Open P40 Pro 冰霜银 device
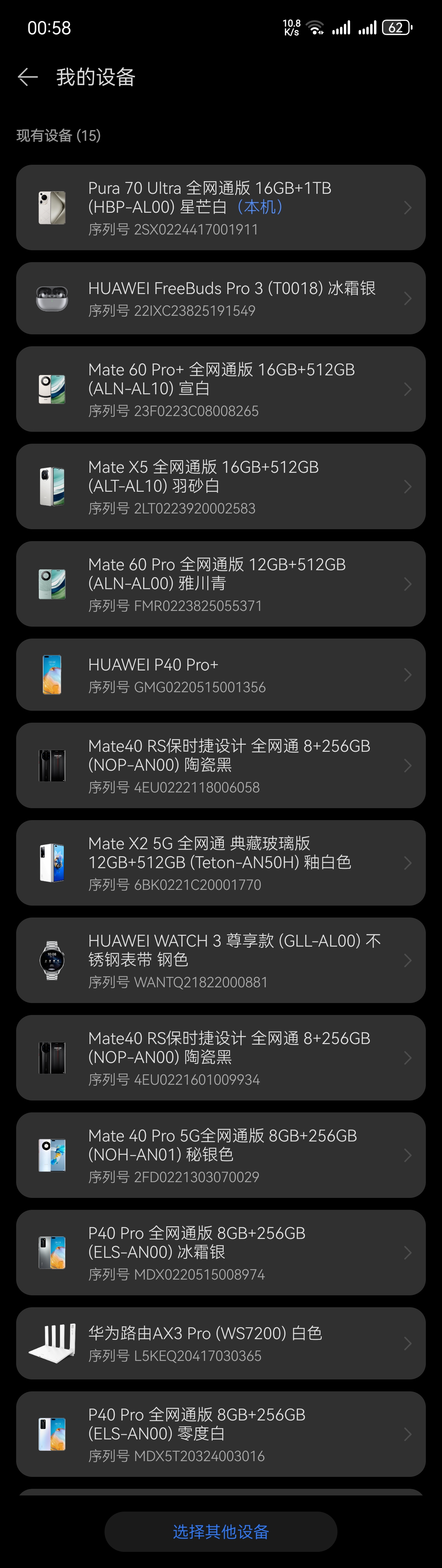This screenshot has width=442, height=1568. coord(221,1252)
